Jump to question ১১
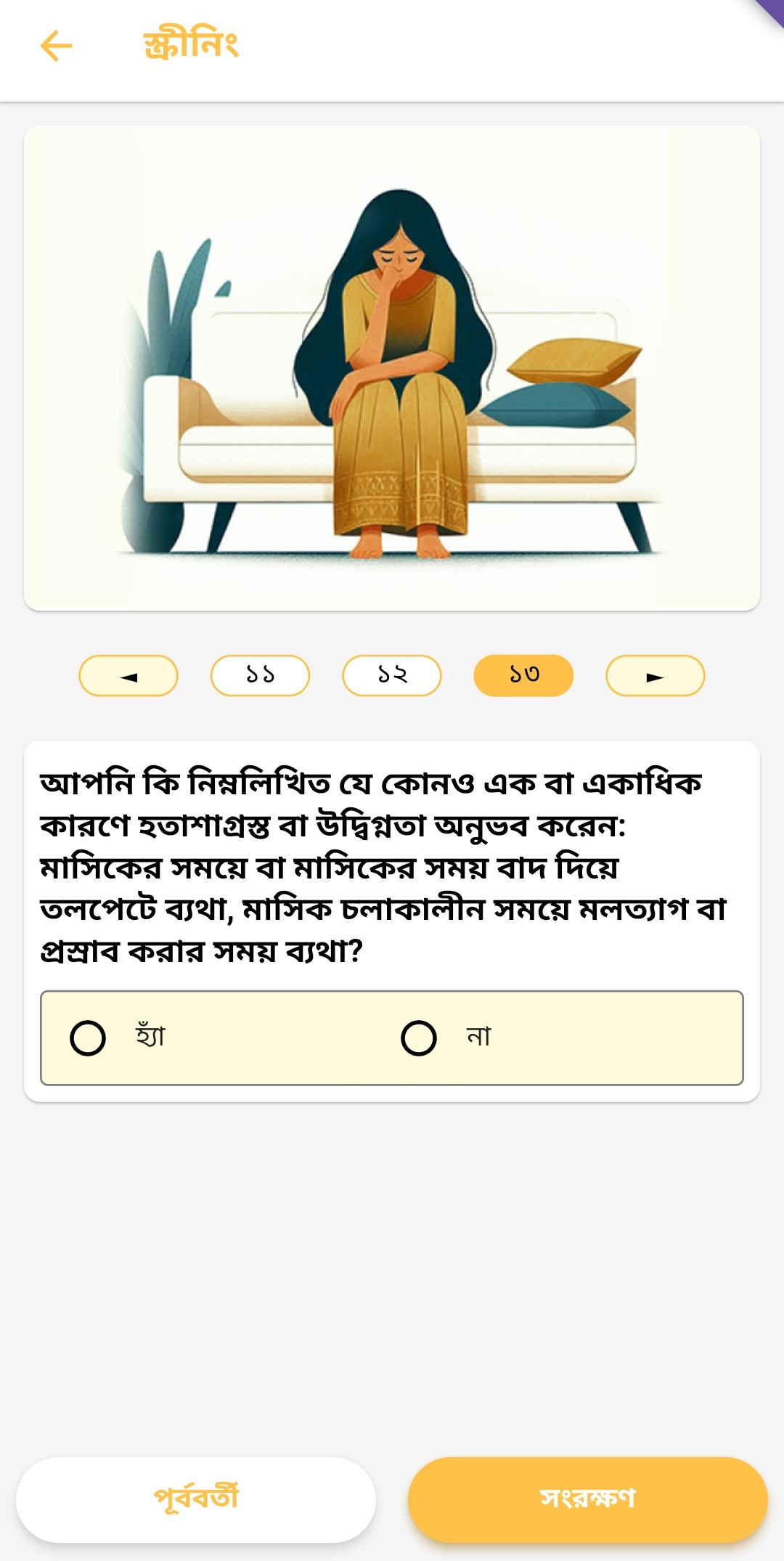784x1561 pixels. tap(260, 676)
